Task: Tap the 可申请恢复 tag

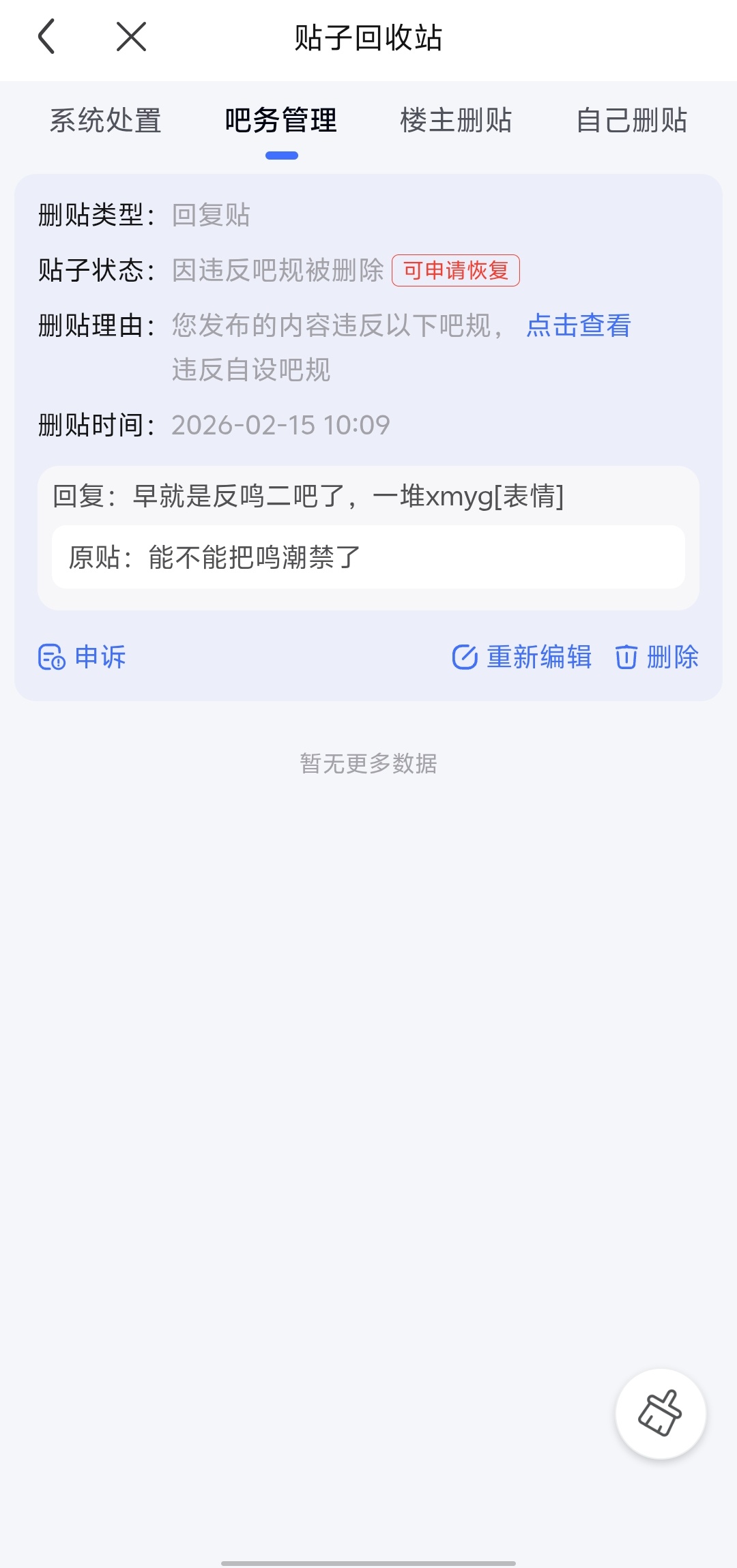Action: [x=455, y=271]
